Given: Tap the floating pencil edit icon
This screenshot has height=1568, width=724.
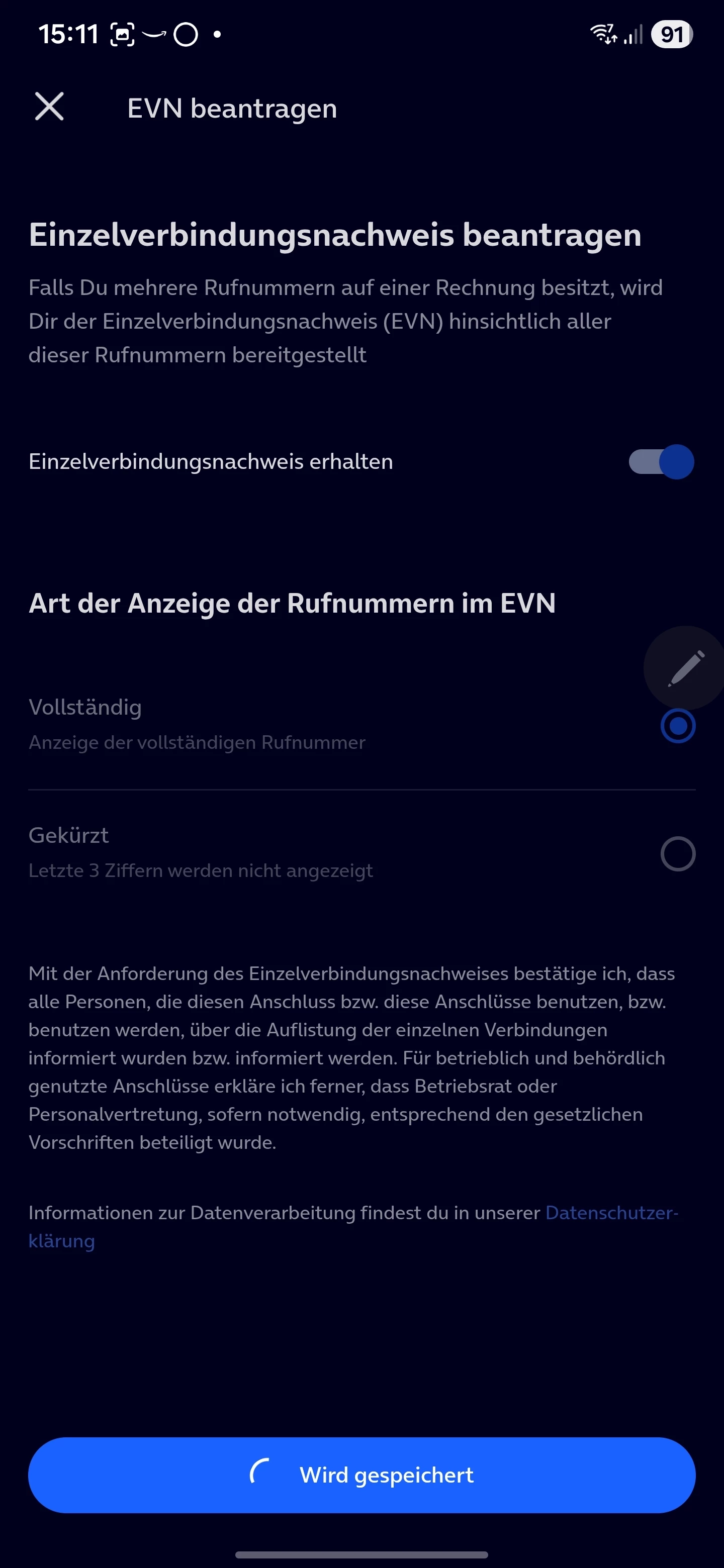Looking at the screenshot, I should tap(686, 668).
